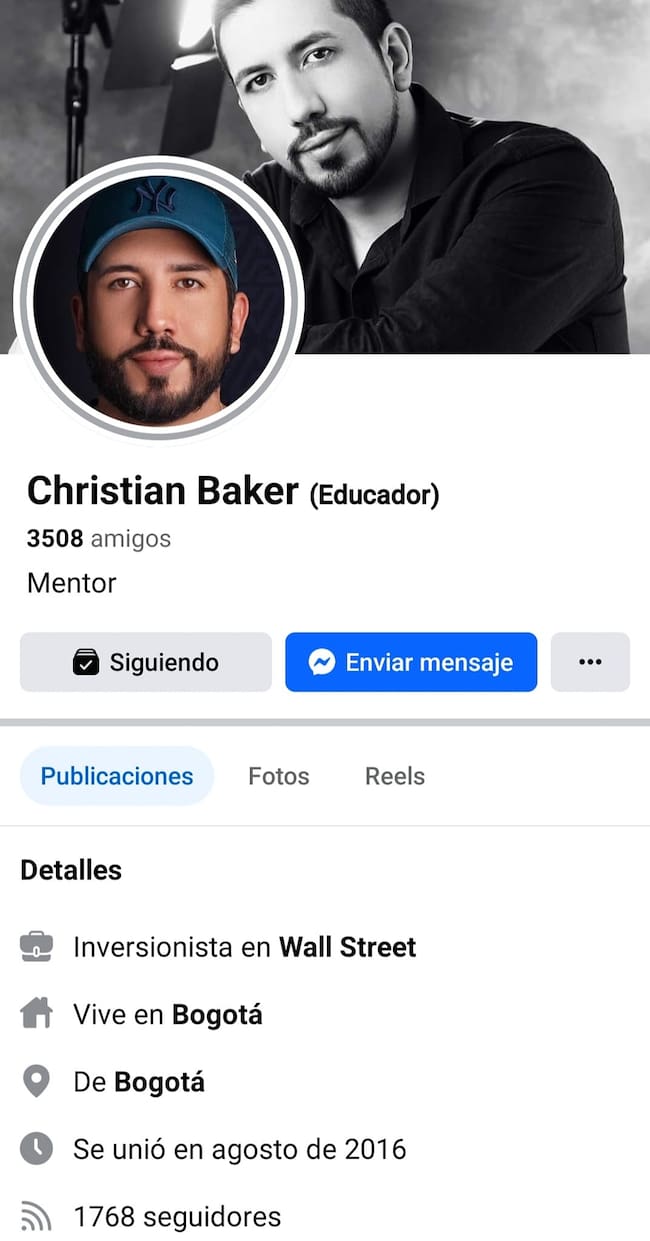Open the 3508 amigos friends list
The width and height of the screenshot is (650, 1241).
tap(99, 539)
